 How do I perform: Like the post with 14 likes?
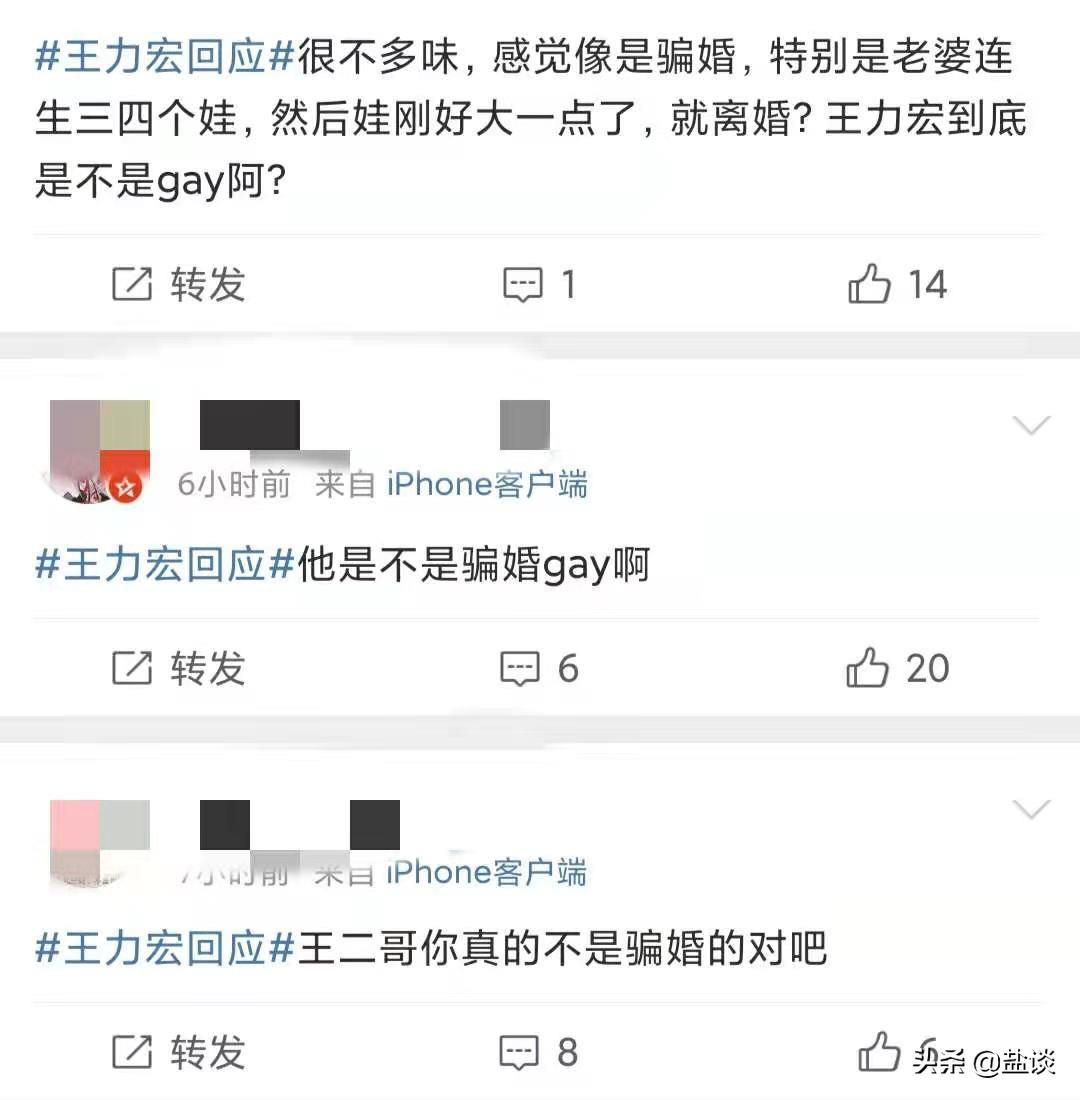(x=896, y=285)
